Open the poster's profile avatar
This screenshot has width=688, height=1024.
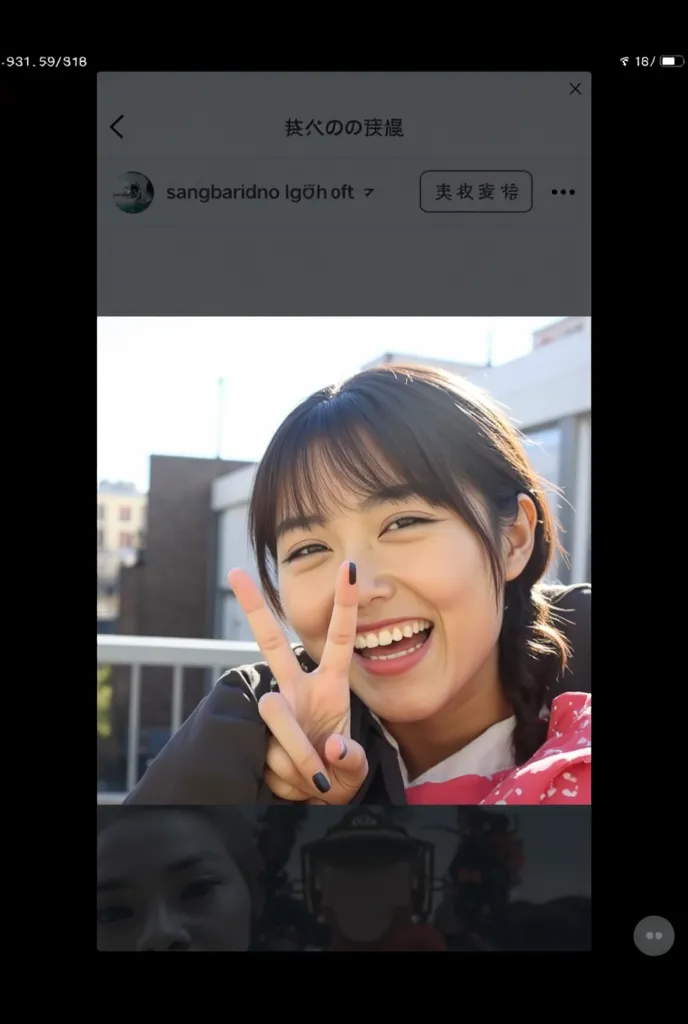click(134, 192)
